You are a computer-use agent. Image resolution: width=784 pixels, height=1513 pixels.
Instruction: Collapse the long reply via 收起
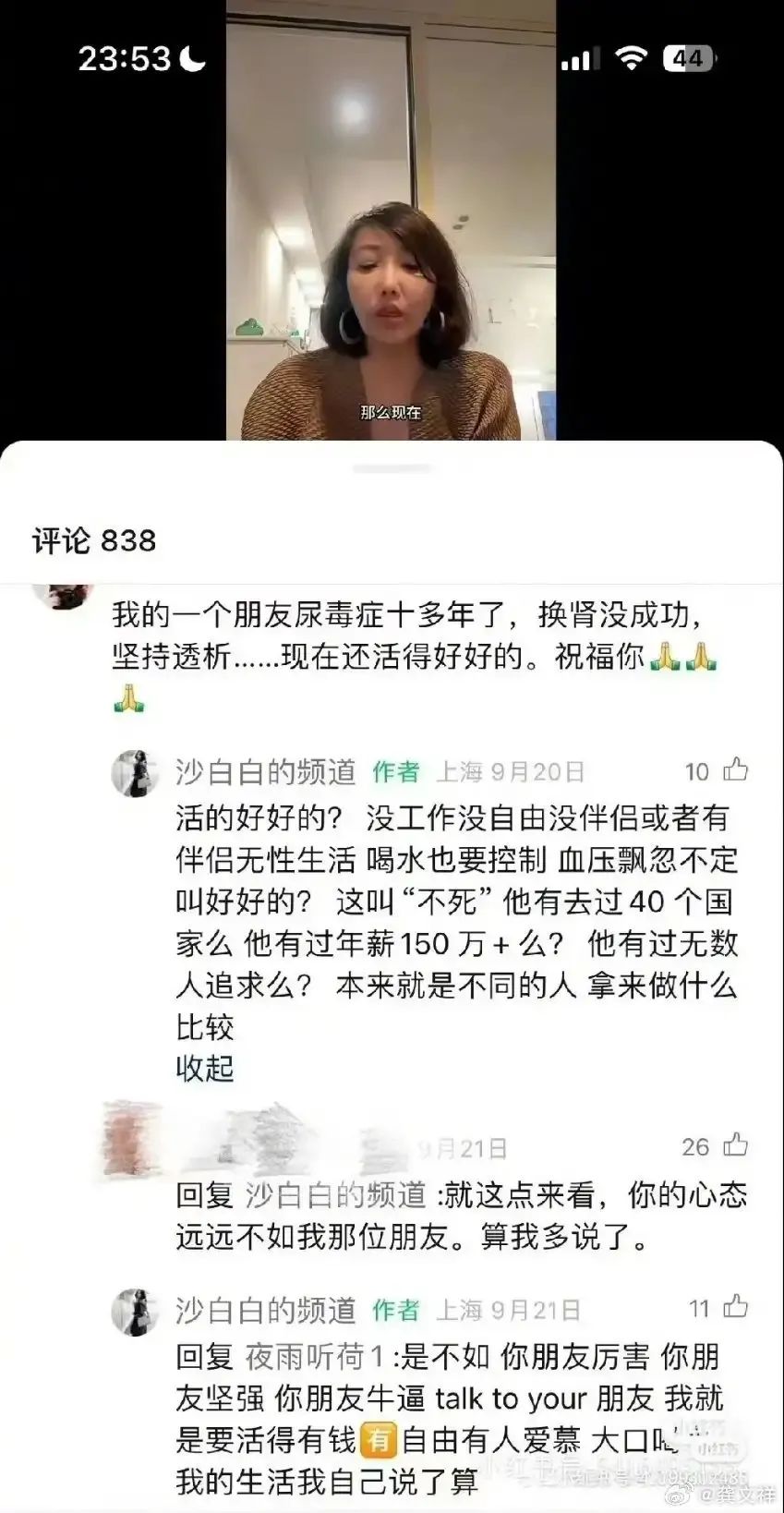[x=203, y=1069]
